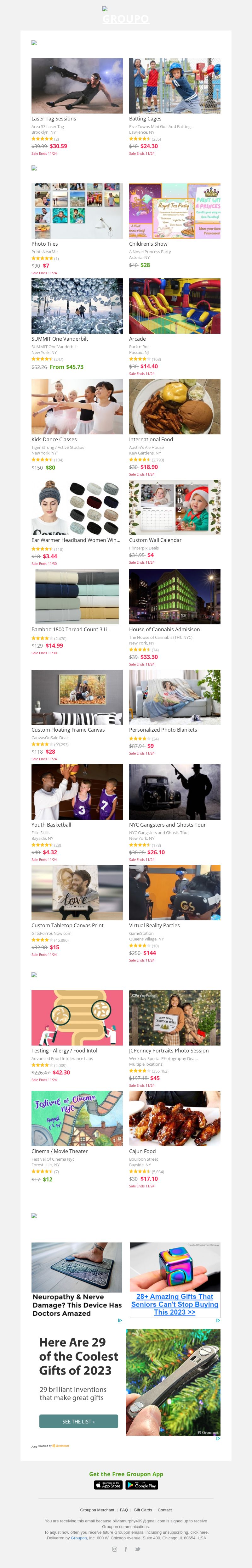This screenshot has height=1568, width=252.
Task: Open the Kids Dance Classes deal
Action: pyautogui.click(x=77, y=406)
